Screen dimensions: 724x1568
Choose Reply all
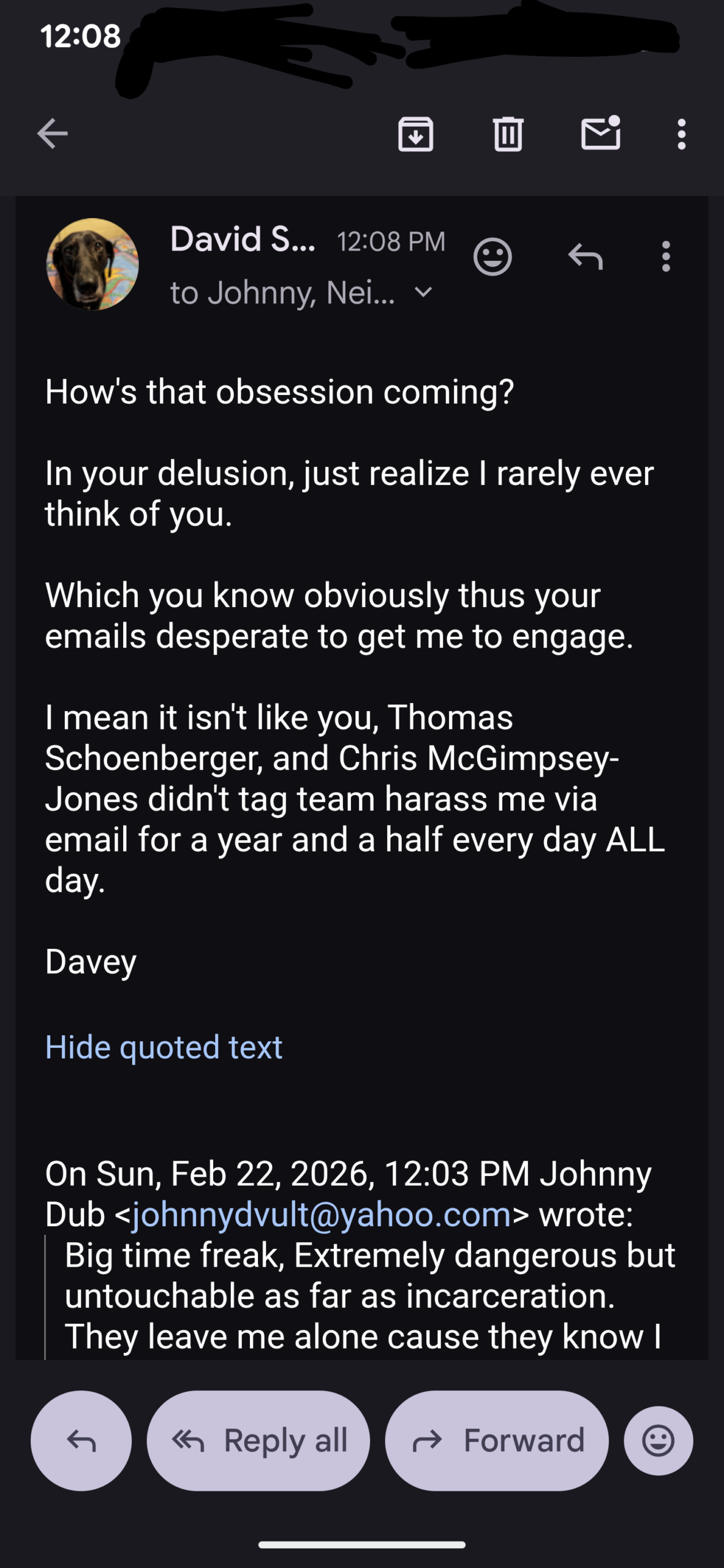258,1441
